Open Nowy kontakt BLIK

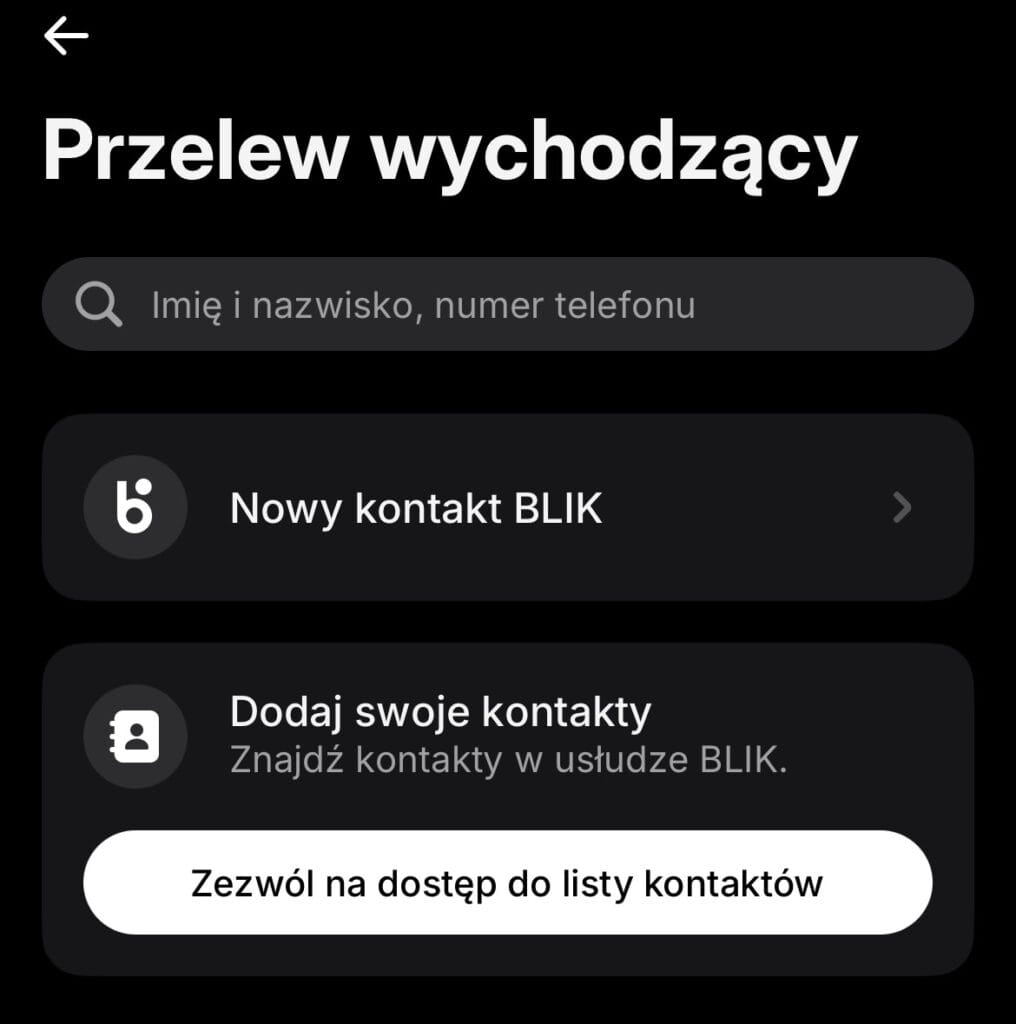pos(507,508)
